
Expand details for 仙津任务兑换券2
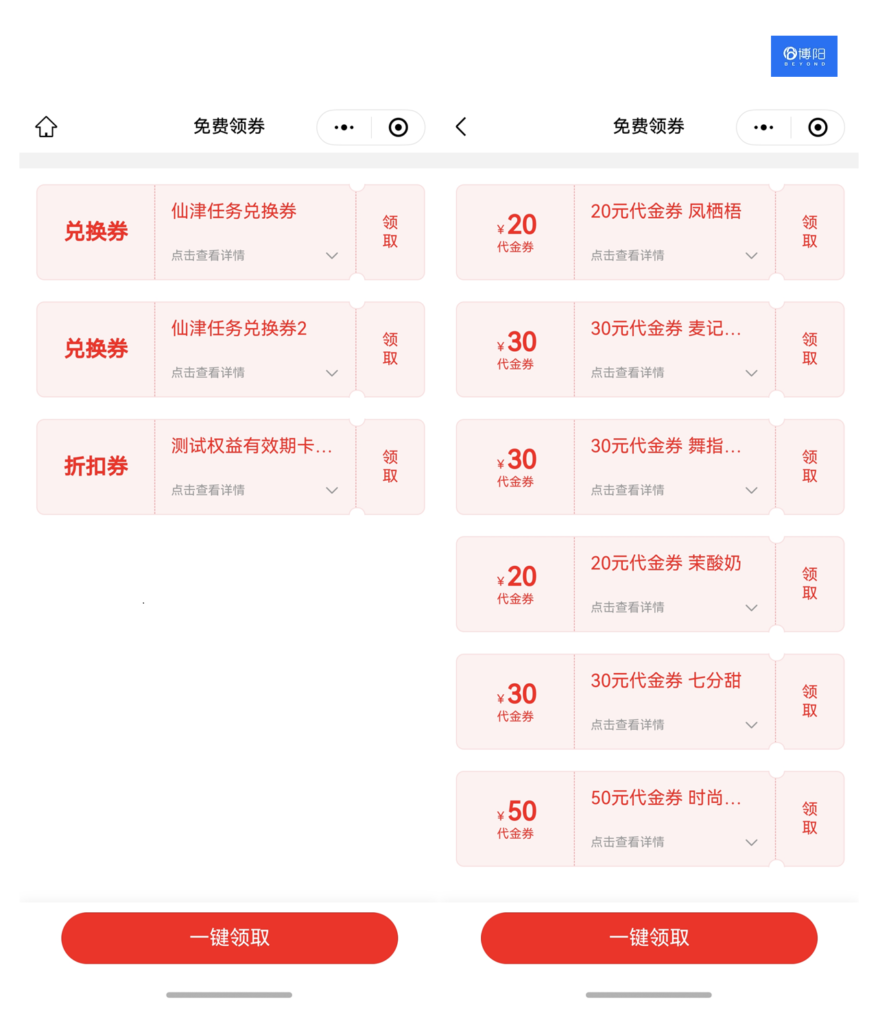coord(332,373)
